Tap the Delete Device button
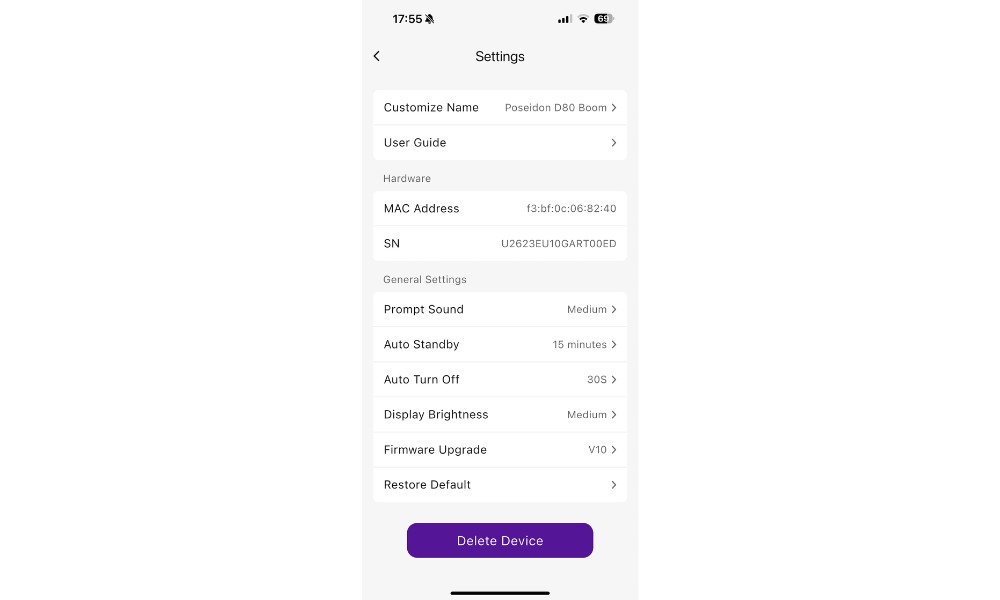The image size is (1000, 600). pos(500,540)
